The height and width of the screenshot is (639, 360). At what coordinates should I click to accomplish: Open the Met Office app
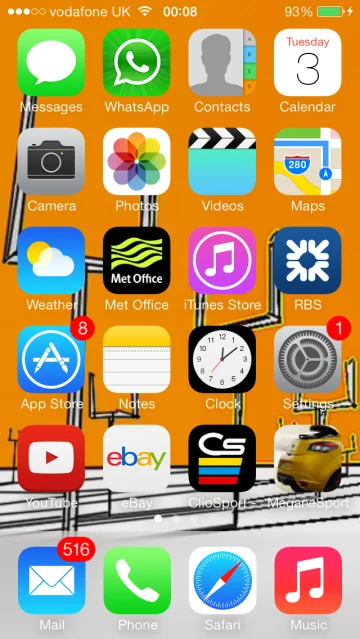coord(137,260)
